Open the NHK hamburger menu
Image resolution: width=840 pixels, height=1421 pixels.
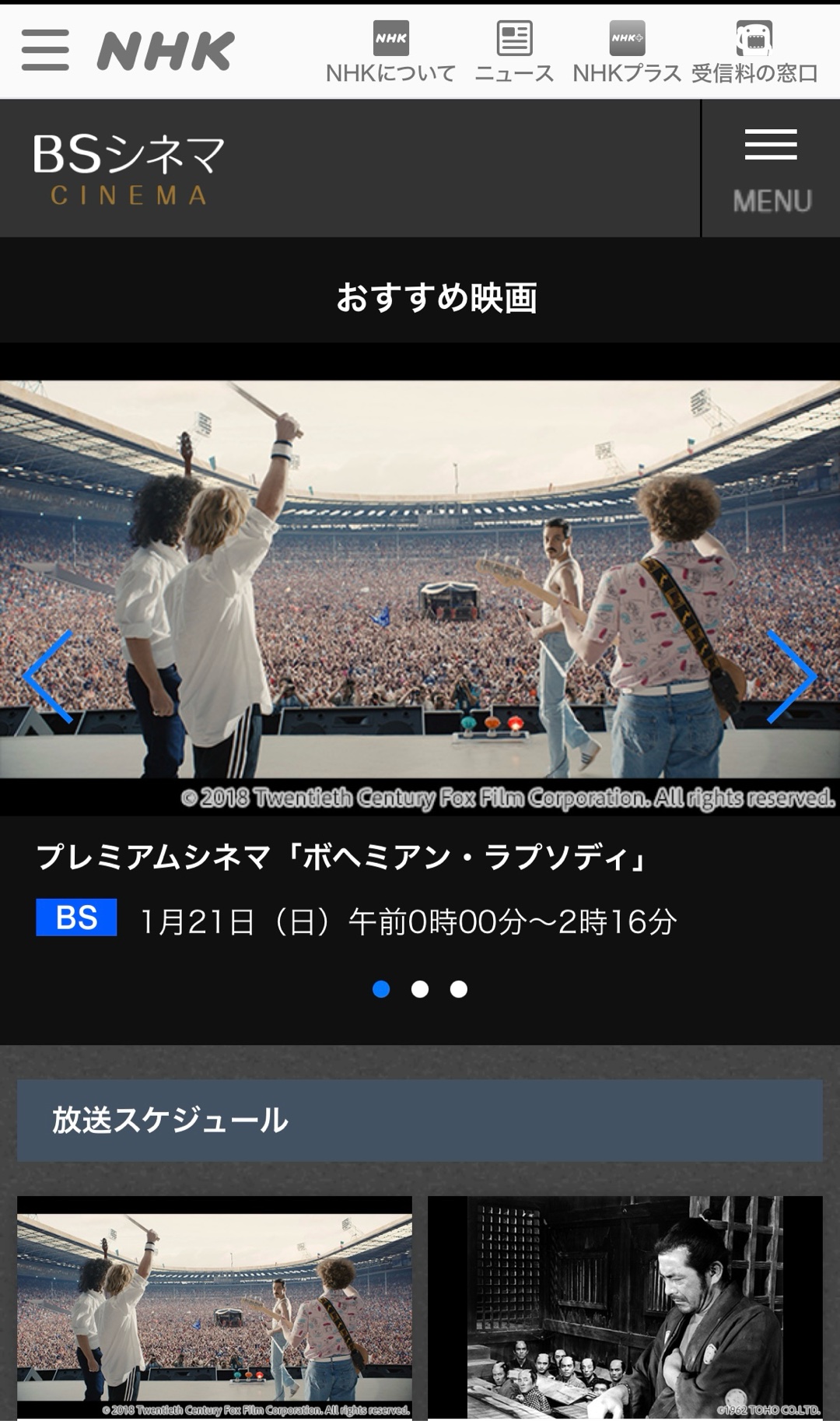coord(44,51)
